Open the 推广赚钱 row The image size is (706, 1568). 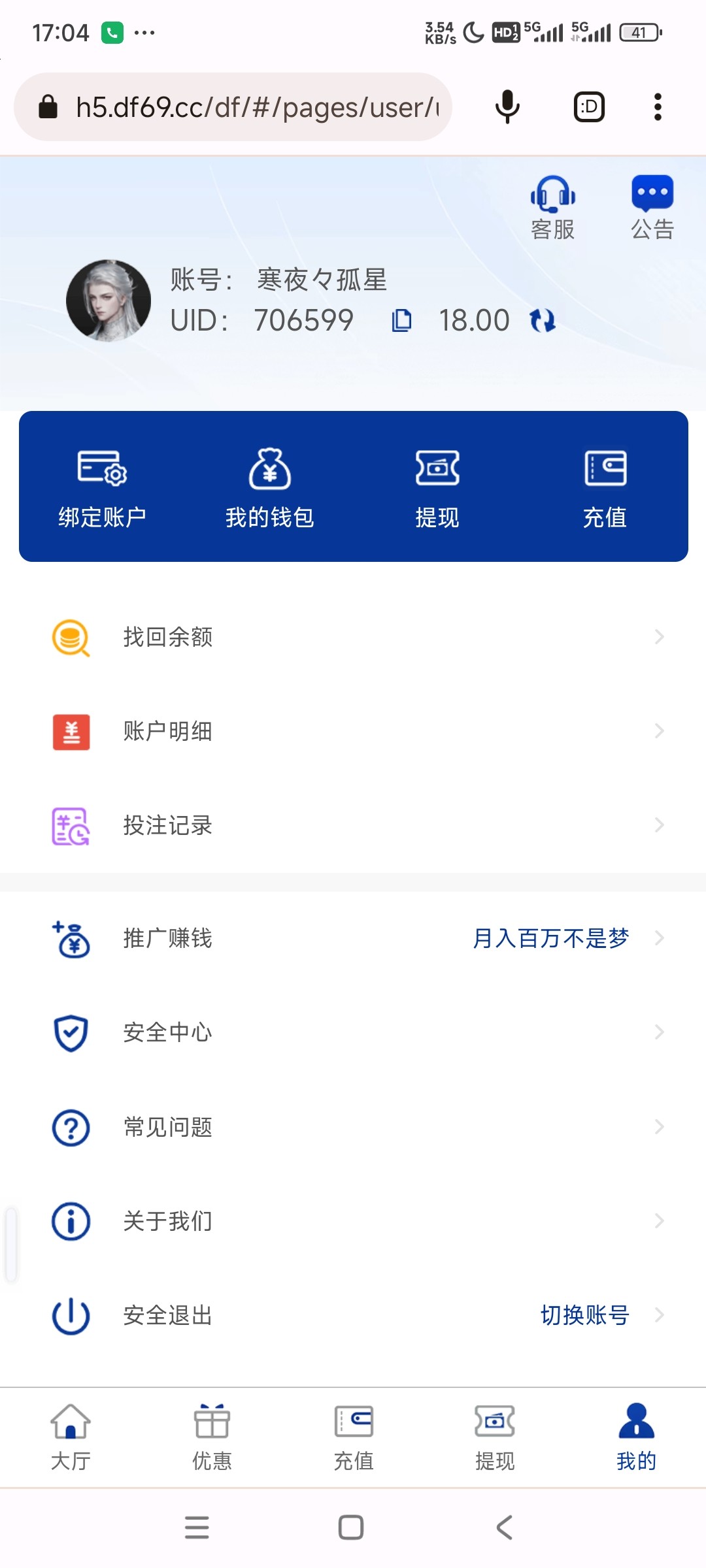click(353, 939)
